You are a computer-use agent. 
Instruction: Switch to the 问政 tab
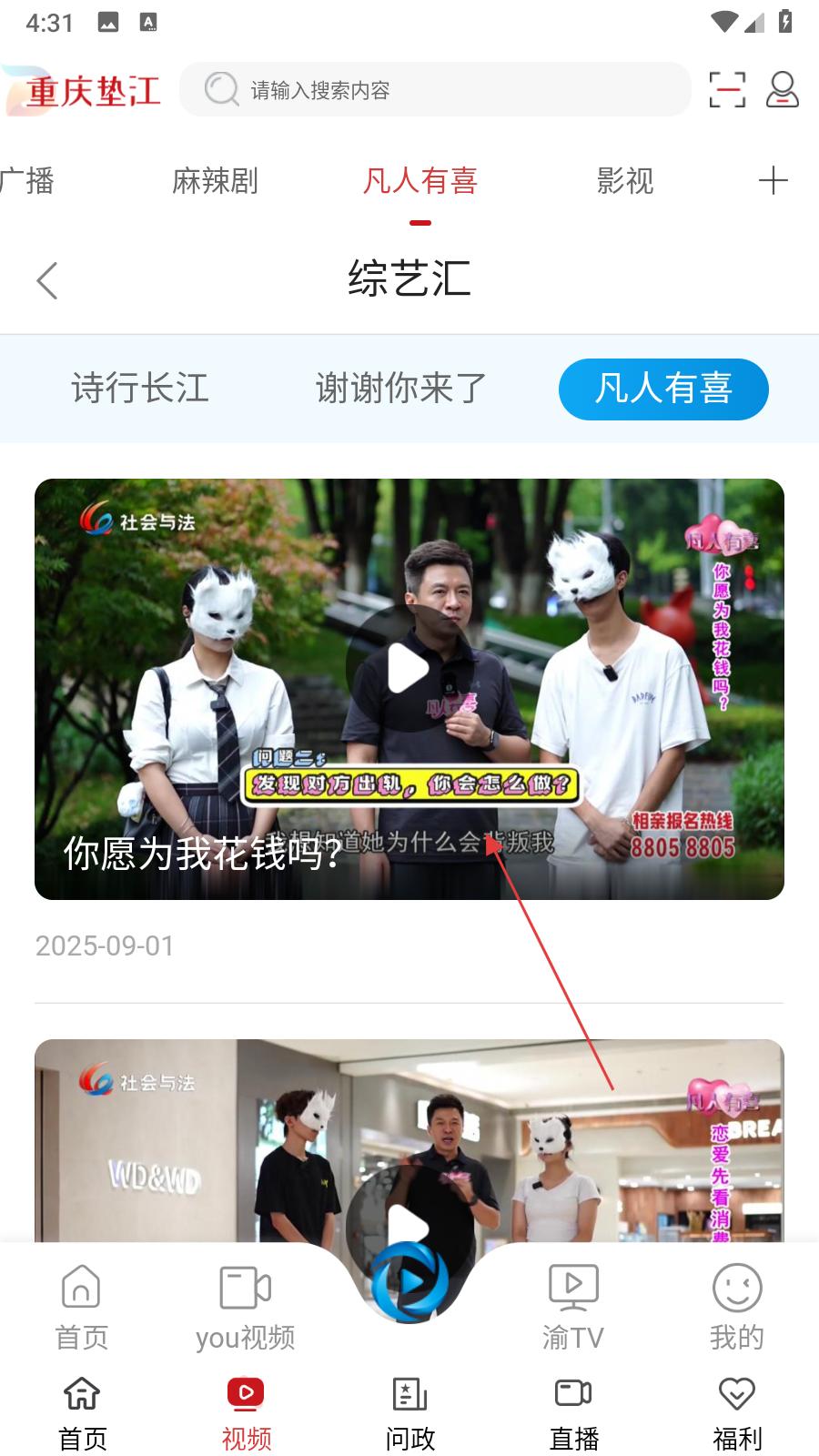pos(409,1415)
